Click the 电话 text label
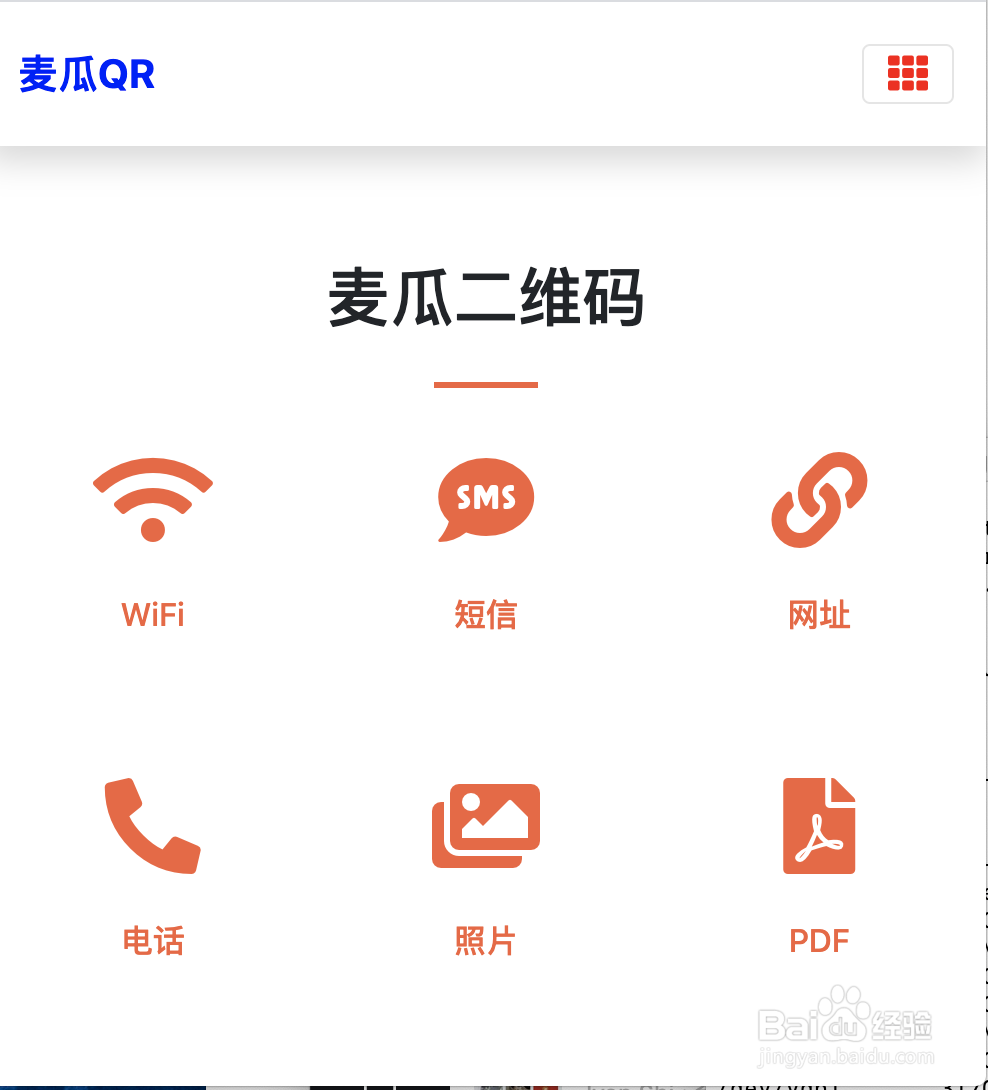This screenshot has height=1090, width=988. point(152,941)
